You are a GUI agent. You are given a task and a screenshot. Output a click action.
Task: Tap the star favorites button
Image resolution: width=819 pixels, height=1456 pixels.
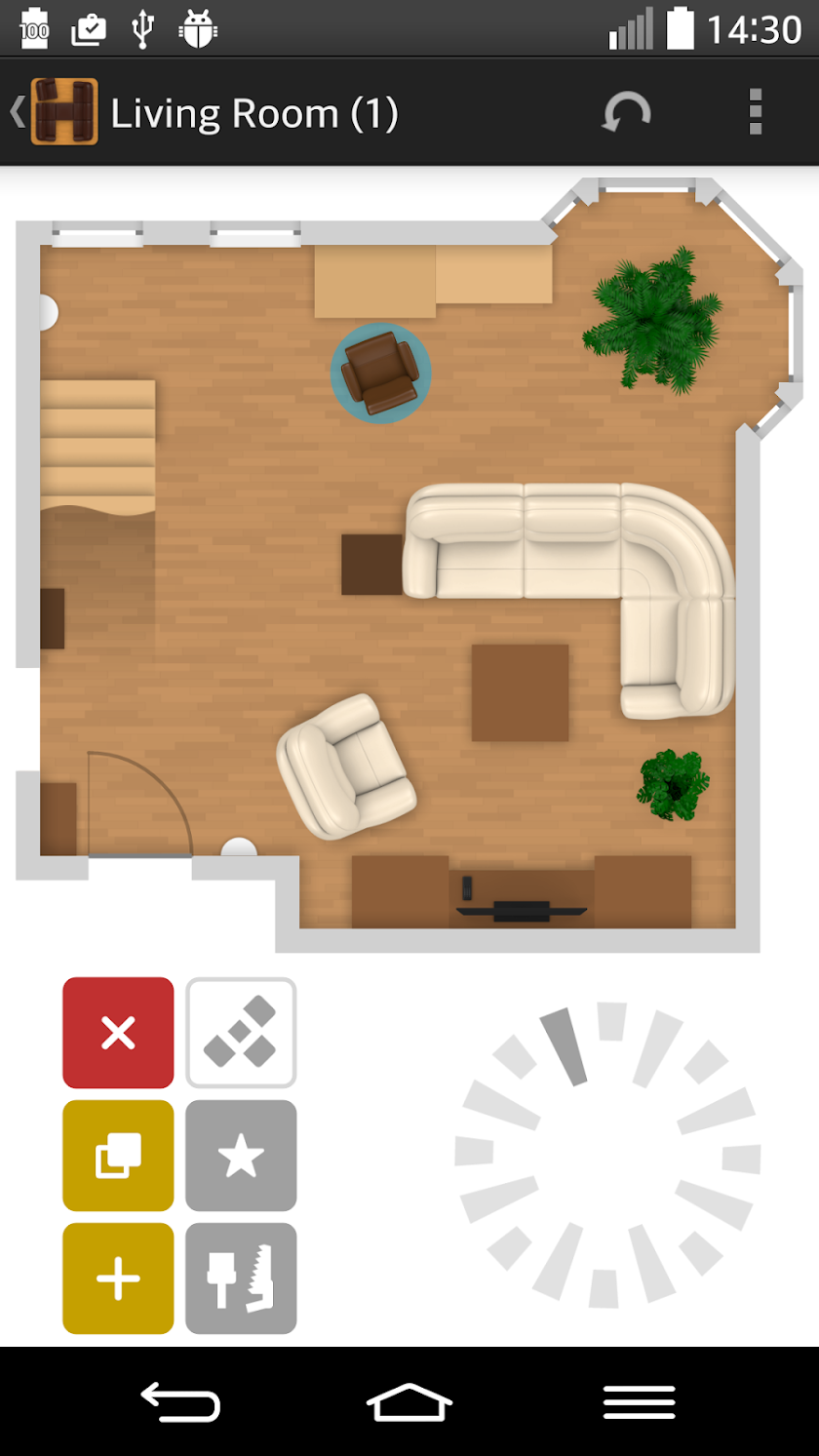click(x=241, y=1156)
